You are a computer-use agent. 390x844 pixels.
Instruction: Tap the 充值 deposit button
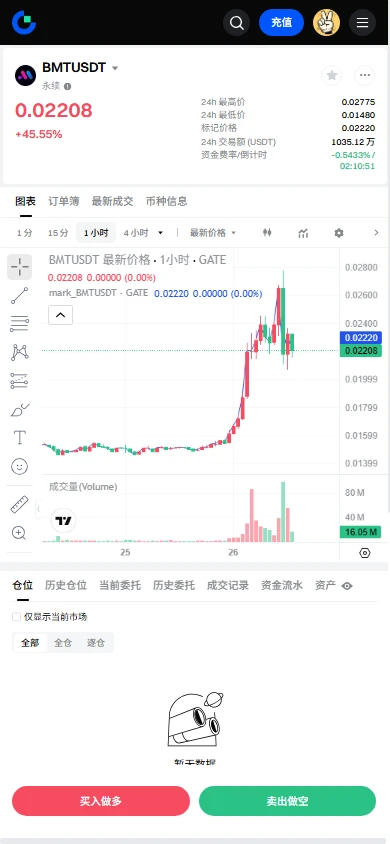point(281,23)
